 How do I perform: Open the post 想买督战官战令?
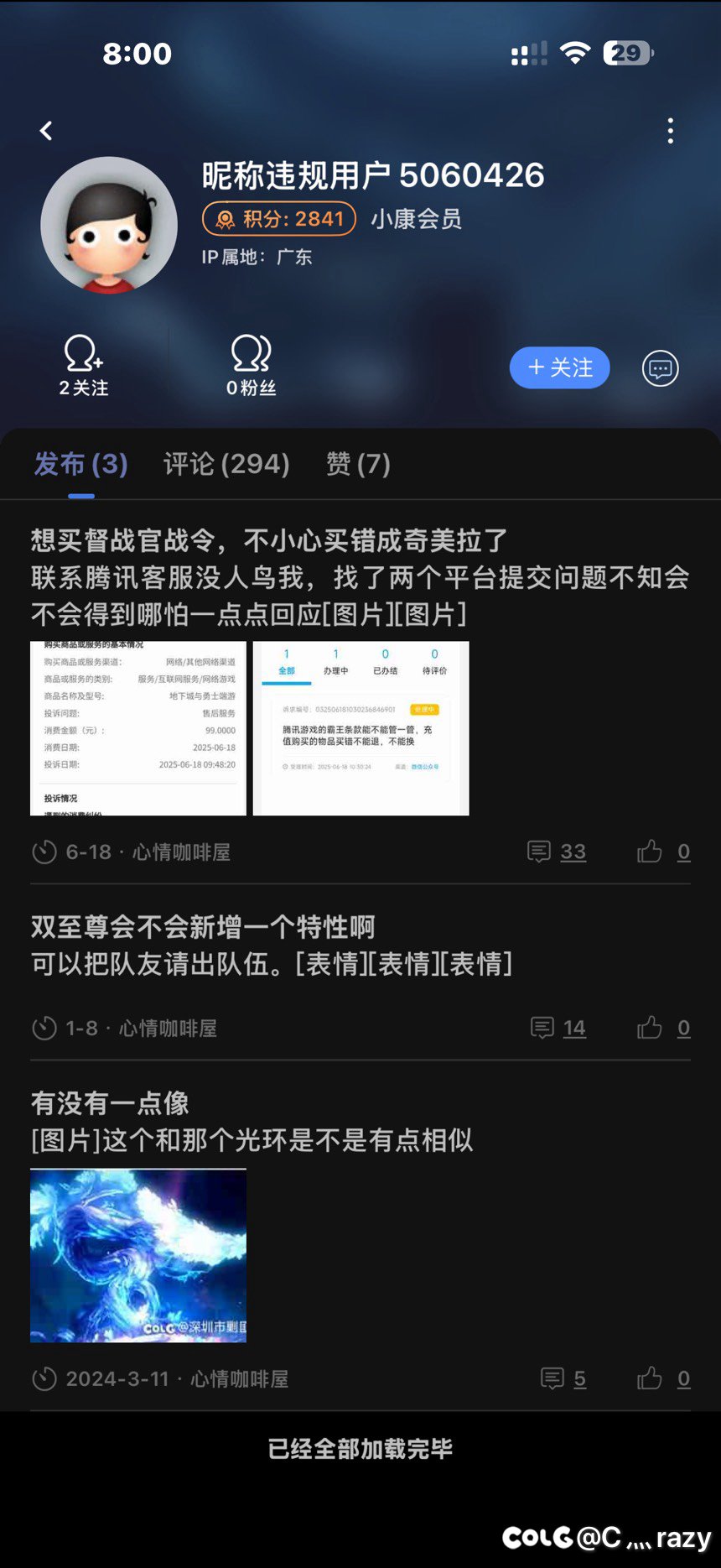pyautogui.click(x=268, y=541)
